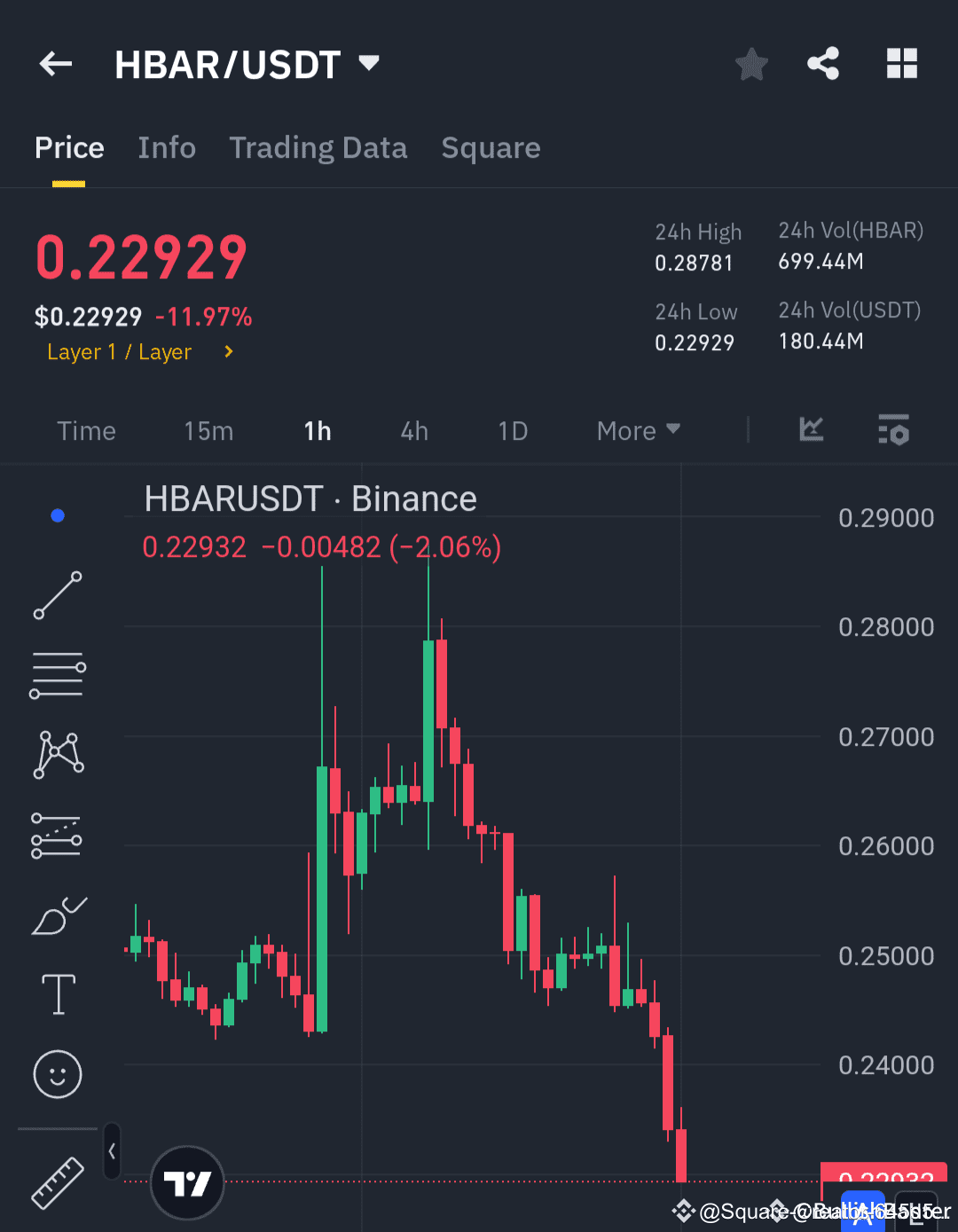
Task: Expand the More timeframes dropdown
Action: click(x=637, y=430)
